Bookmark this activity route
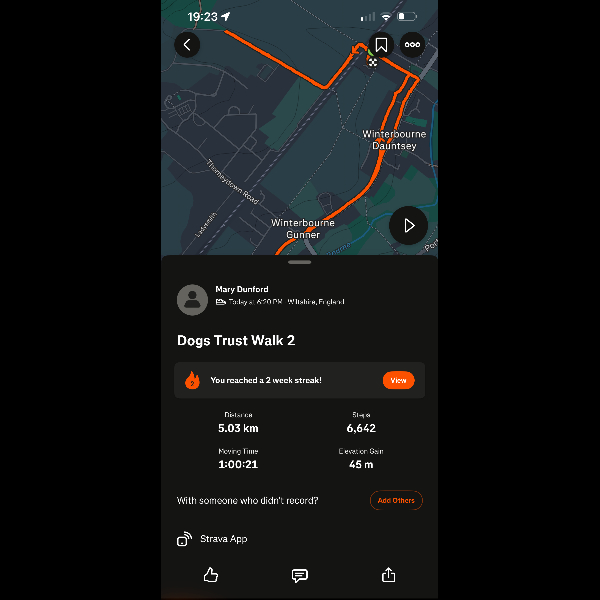Screen dimensions: 600x600 click(381, 45)
